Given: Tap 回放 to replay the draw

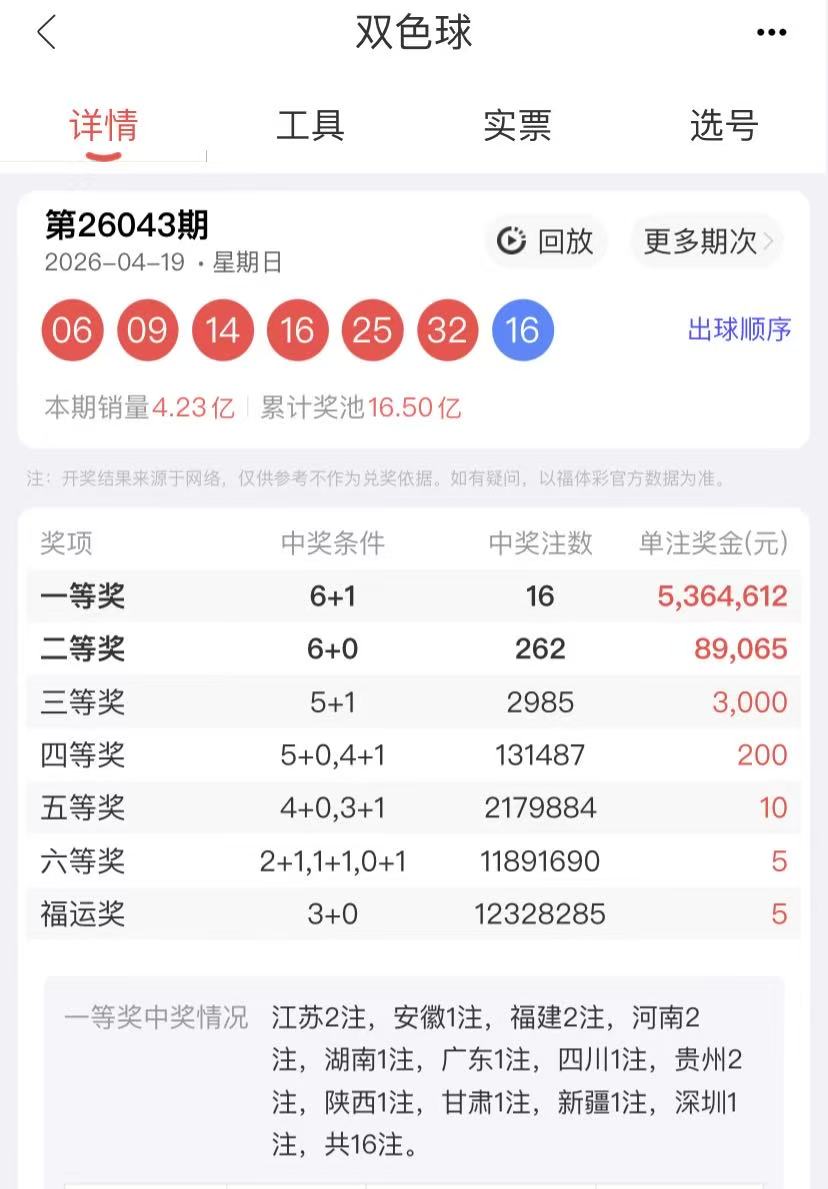Looking at the screenshot, I should click(546, 242).
